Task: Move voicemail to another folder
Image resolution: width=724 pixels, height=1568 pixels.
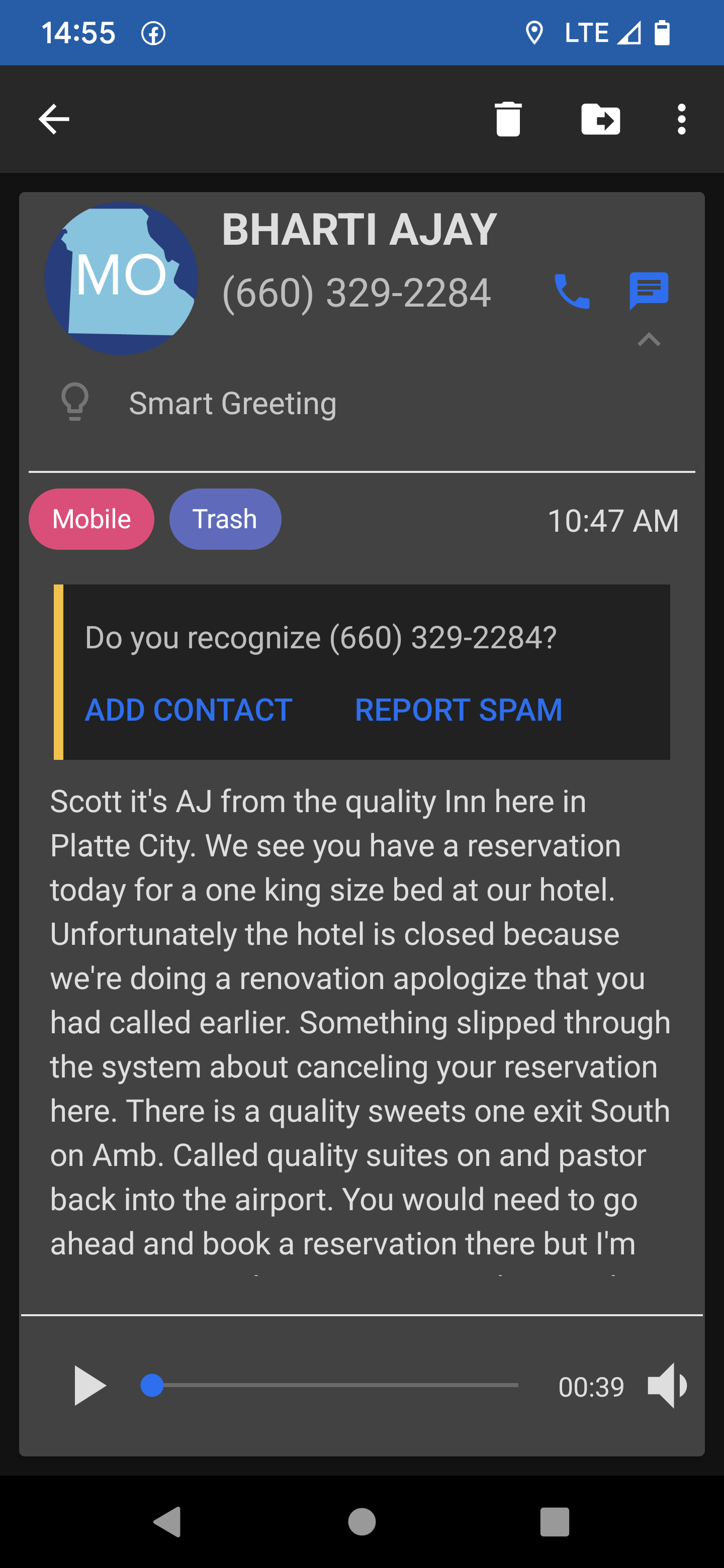Action: [x=600, y=119]
